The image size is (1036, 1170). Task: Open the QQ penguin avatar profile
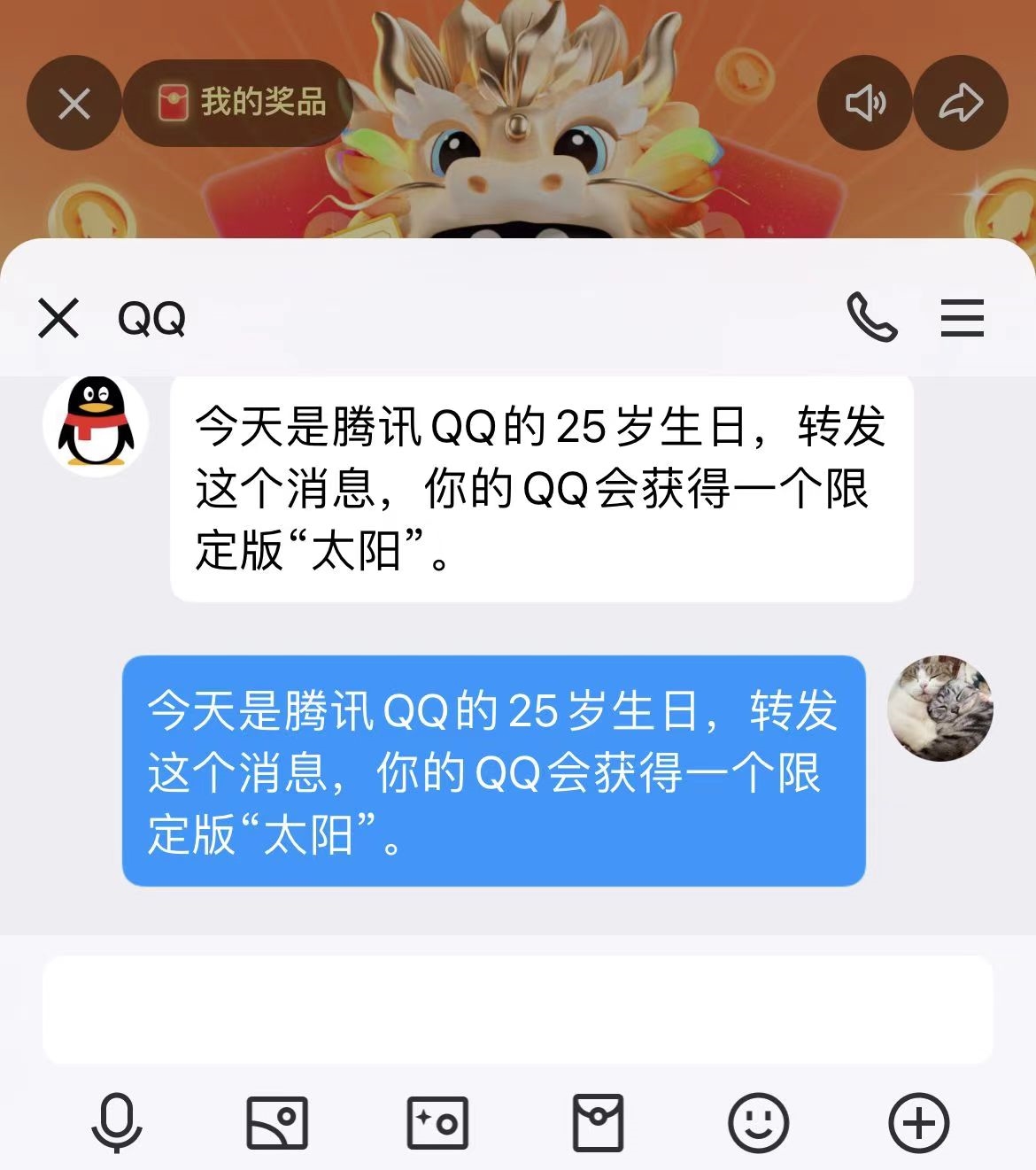(96, 424)
